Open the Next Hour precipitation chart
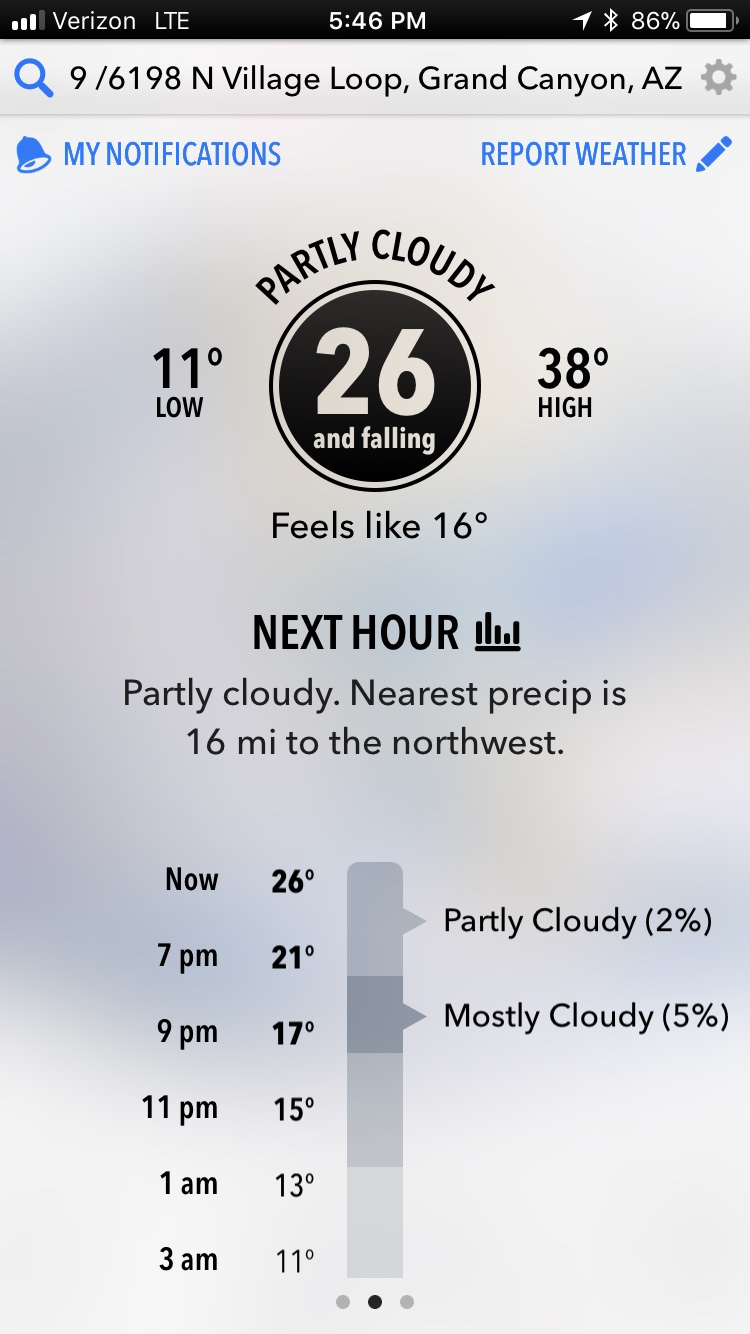This screenshot has width=750, height=1334. (497, 633)
